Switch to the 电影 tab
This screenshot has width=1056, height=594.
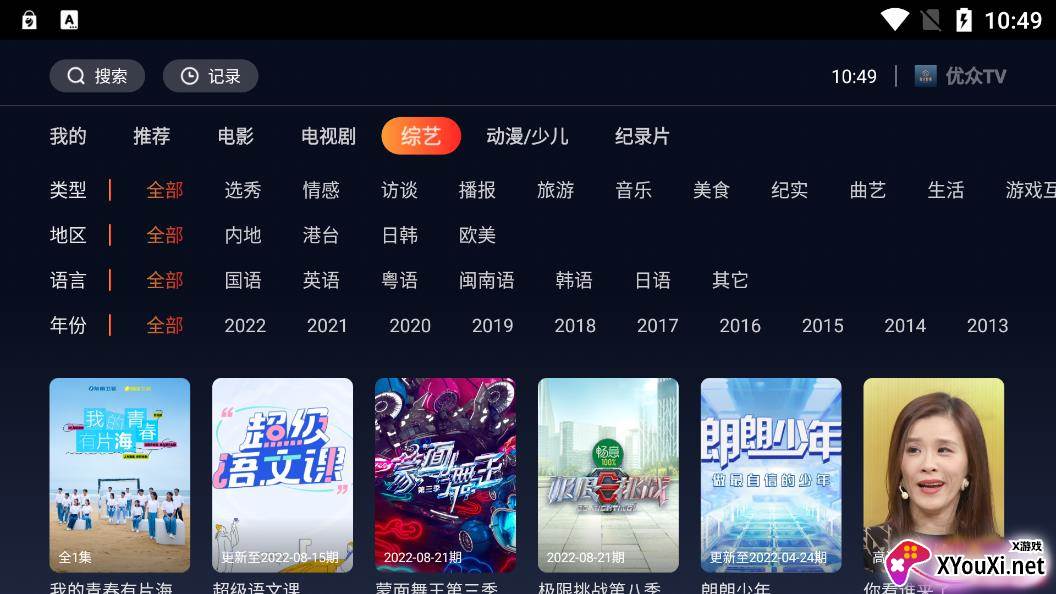[235, 136]
